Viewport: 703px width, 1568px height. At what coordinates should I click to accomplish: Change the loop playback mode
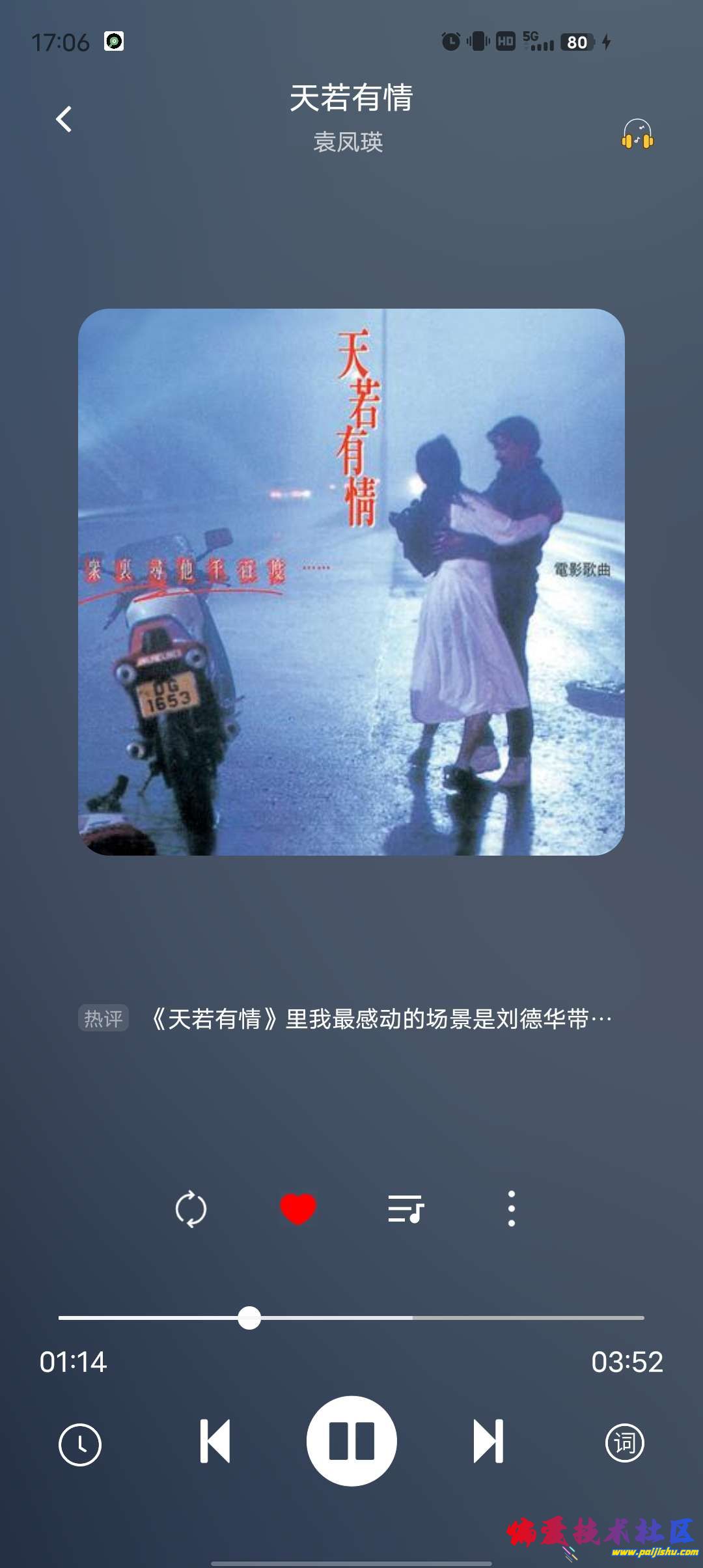coord(191,1209)
